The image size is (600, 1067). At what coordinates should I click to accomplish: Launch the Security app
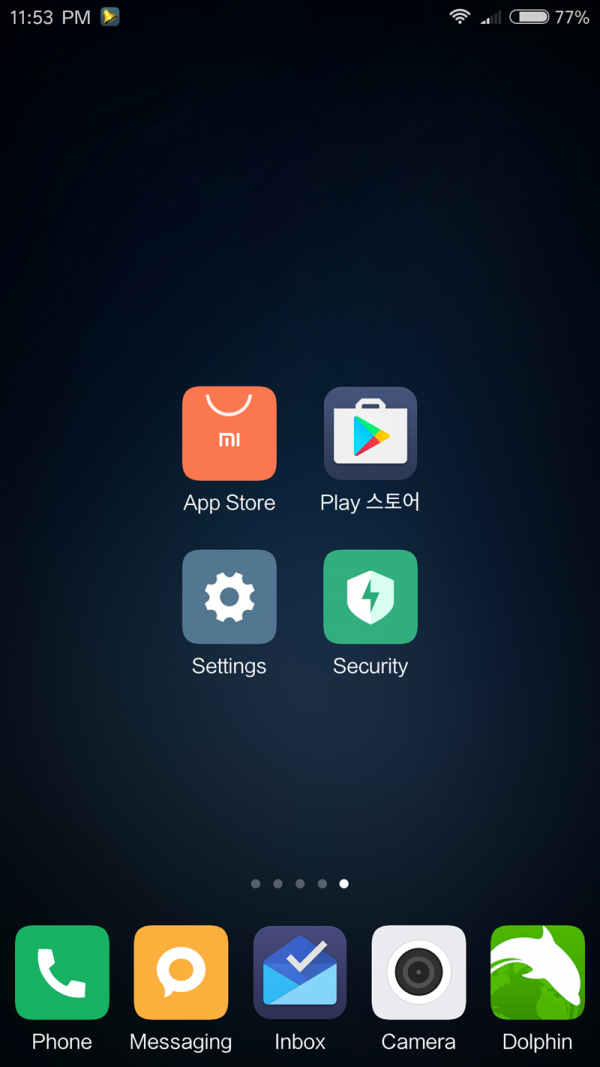(x=370, y=596)
